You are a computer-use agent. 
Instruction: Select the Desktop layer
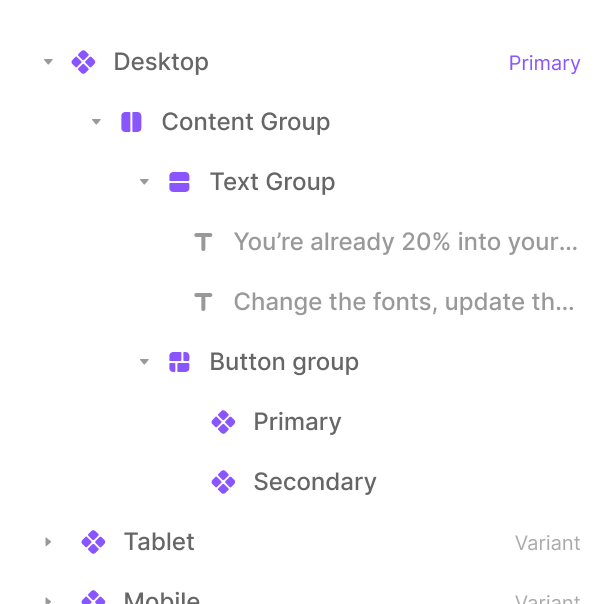[160, 62]
